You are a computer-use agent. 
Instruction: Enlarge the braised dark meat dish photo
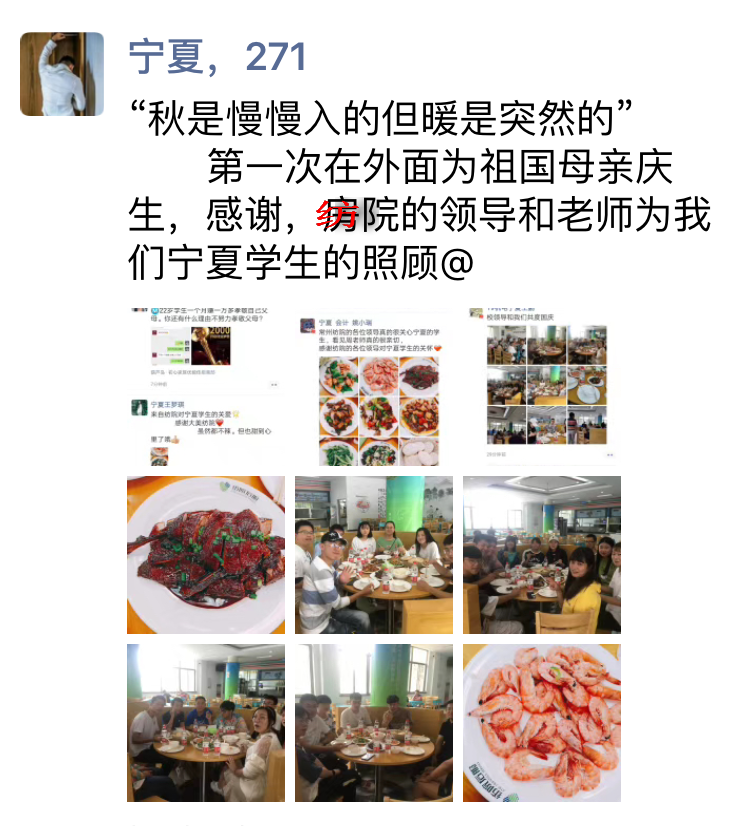[205, 555]
